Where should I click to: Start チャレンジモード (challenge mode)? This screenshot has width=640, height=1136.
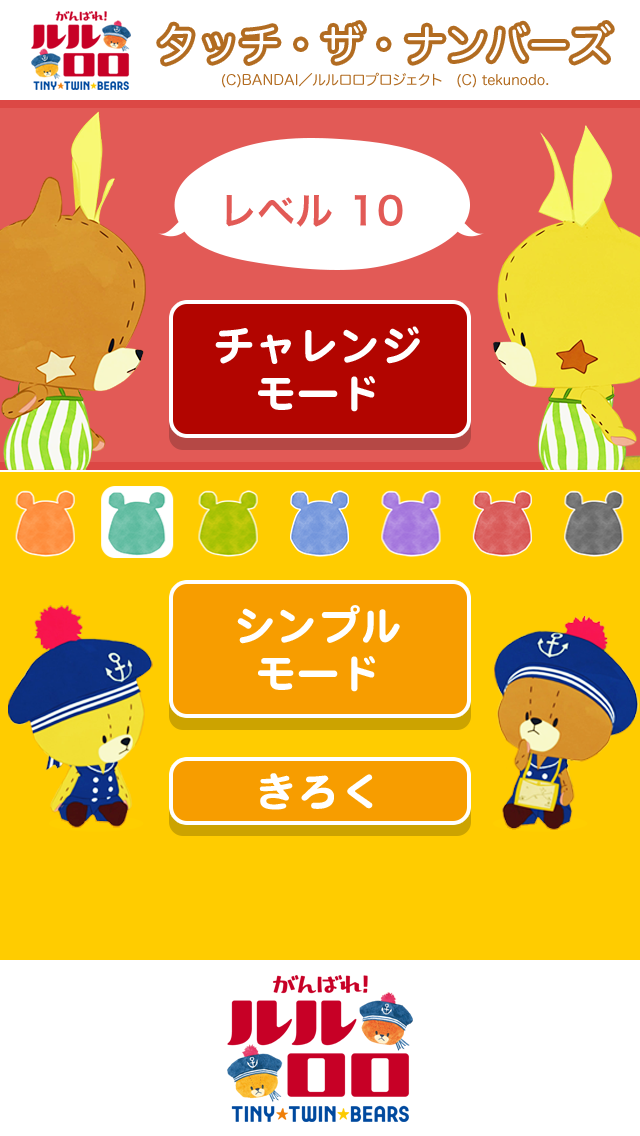(x=319, y=369)
